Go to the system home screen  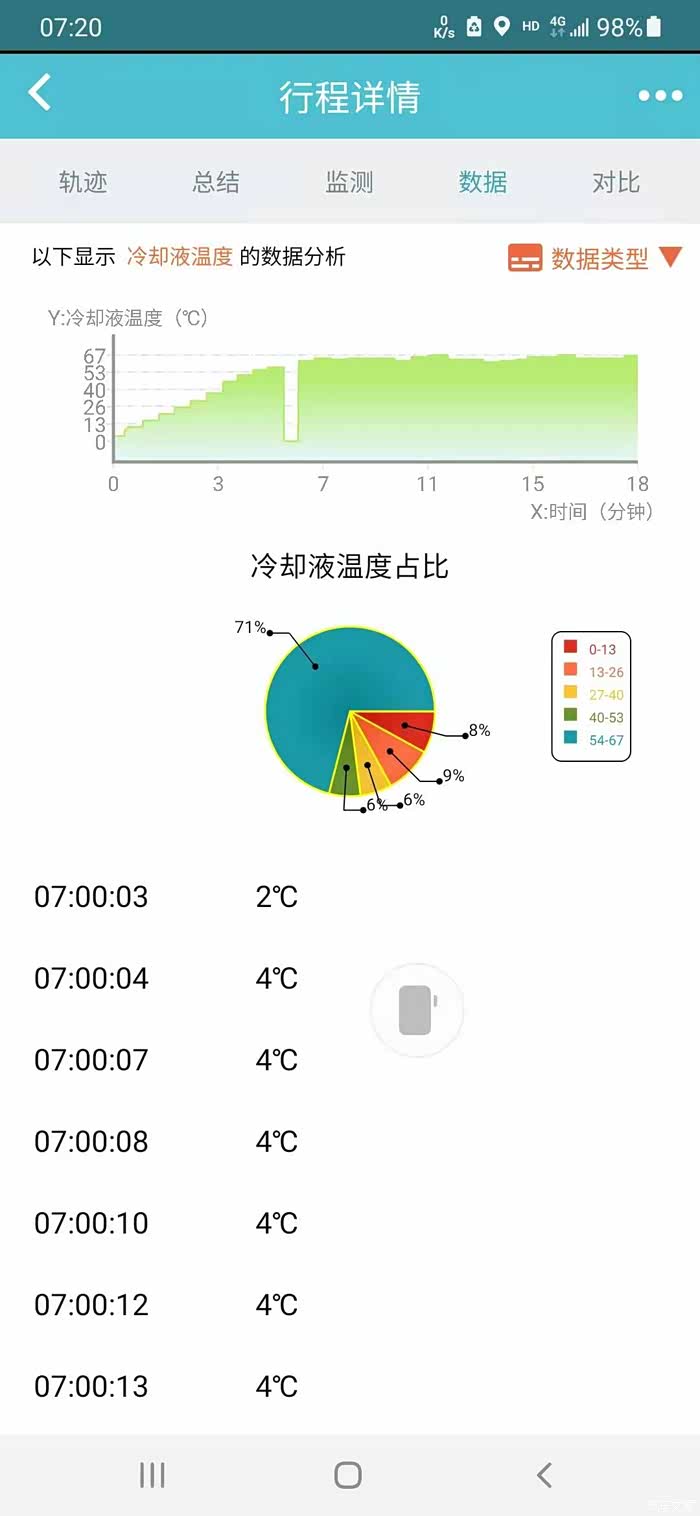348,1474
